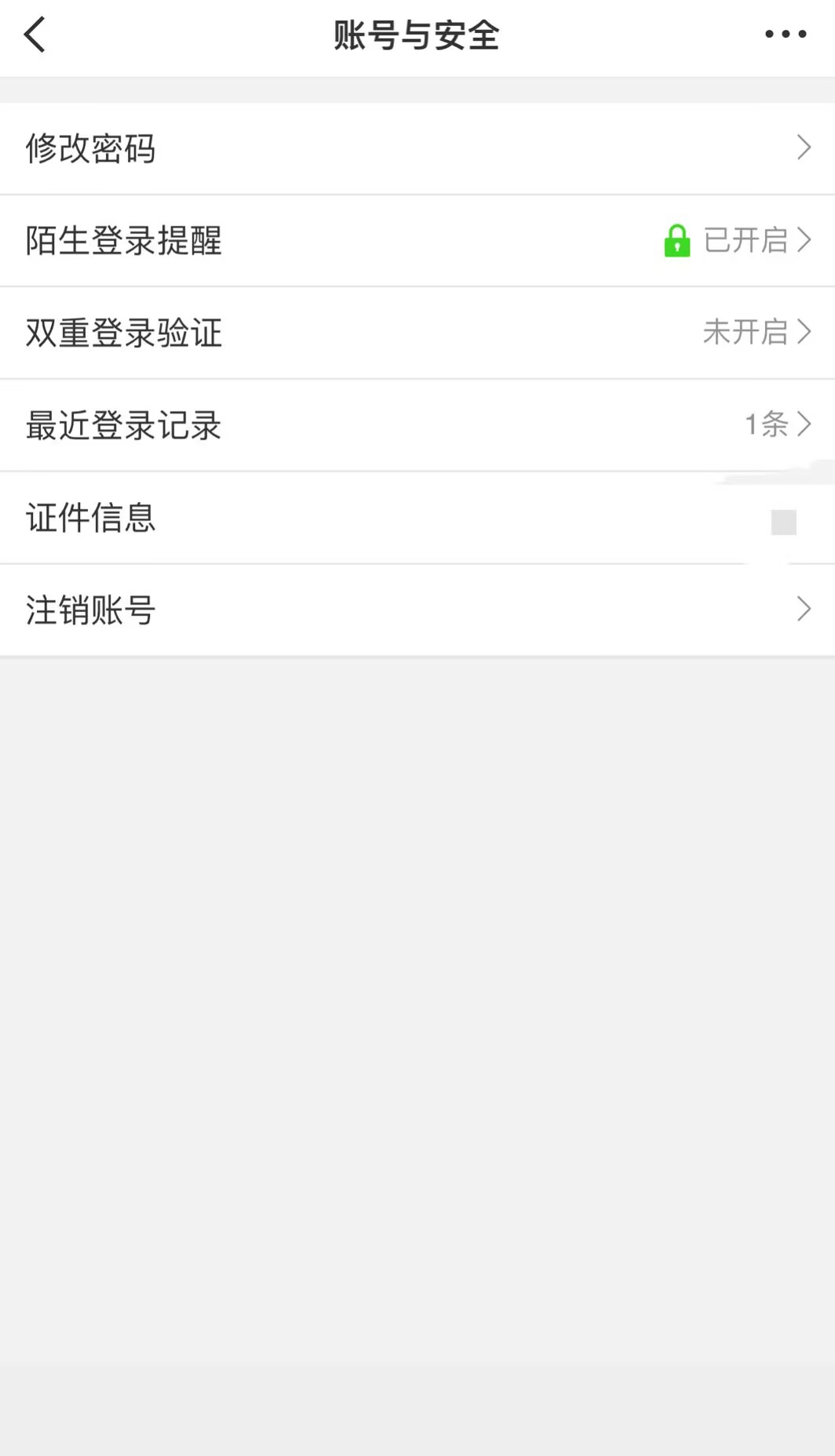Open the three-dot overflow menu
835x1456 pixels.
point(786,35)
